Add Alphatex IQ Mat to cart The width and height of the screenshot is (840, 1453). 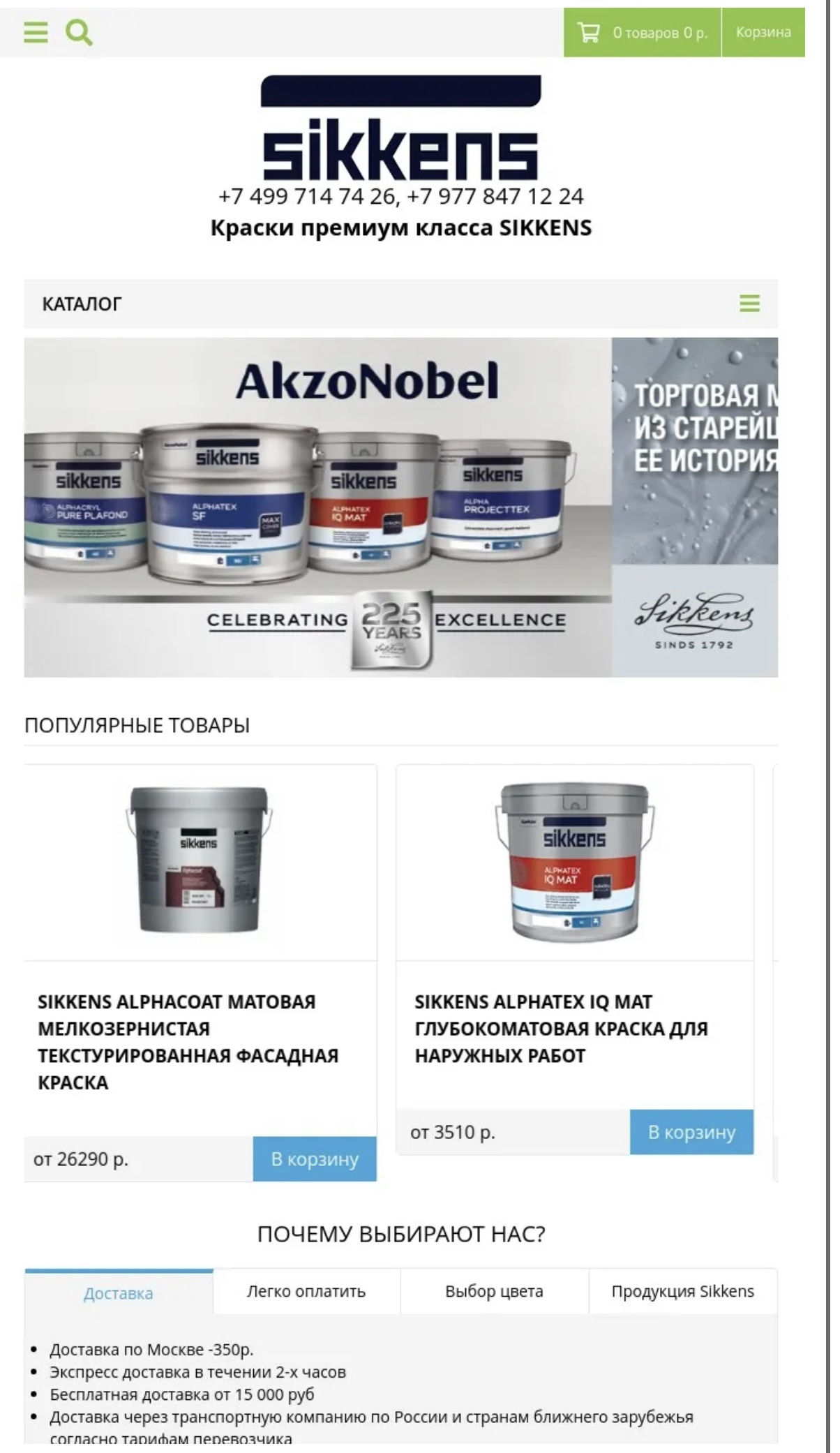(x=691, y=1132)
